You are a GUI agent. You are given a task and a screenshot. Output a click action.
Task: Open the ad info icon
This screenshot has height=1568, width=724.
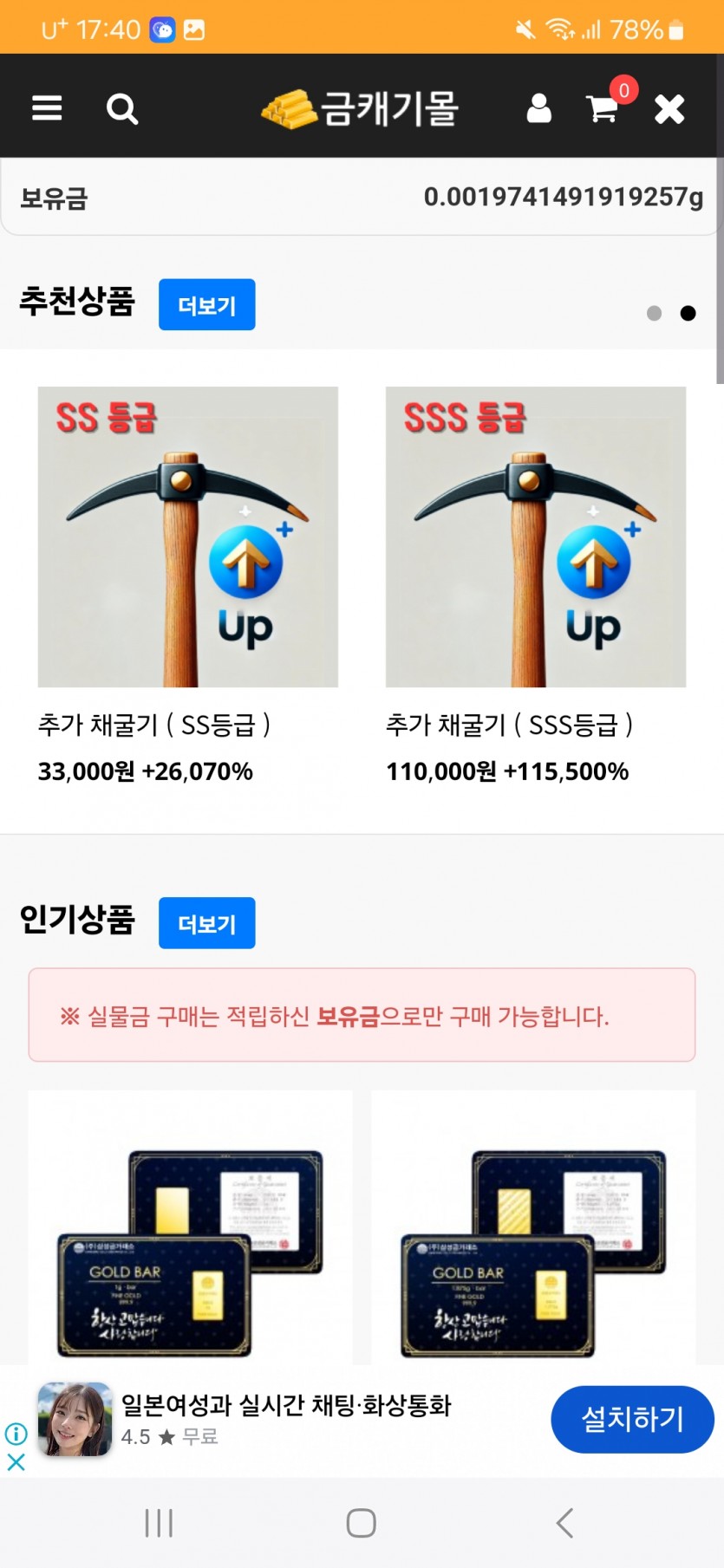[16, 1434]
